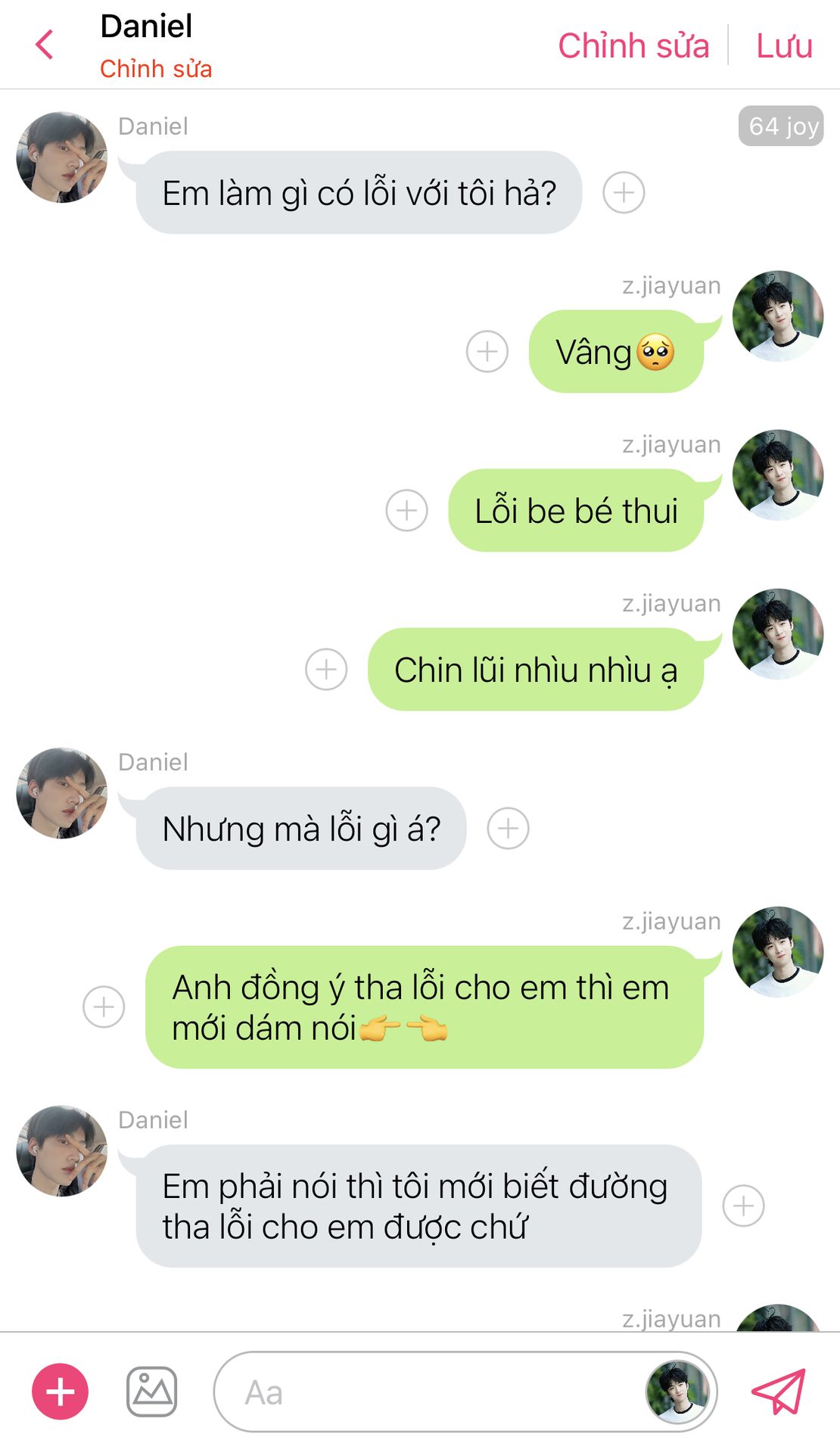The width and height of the screenshot is (840, 1453).
Task: Tap Chỉnh sửa in the top bar
Action: (633, 45)
